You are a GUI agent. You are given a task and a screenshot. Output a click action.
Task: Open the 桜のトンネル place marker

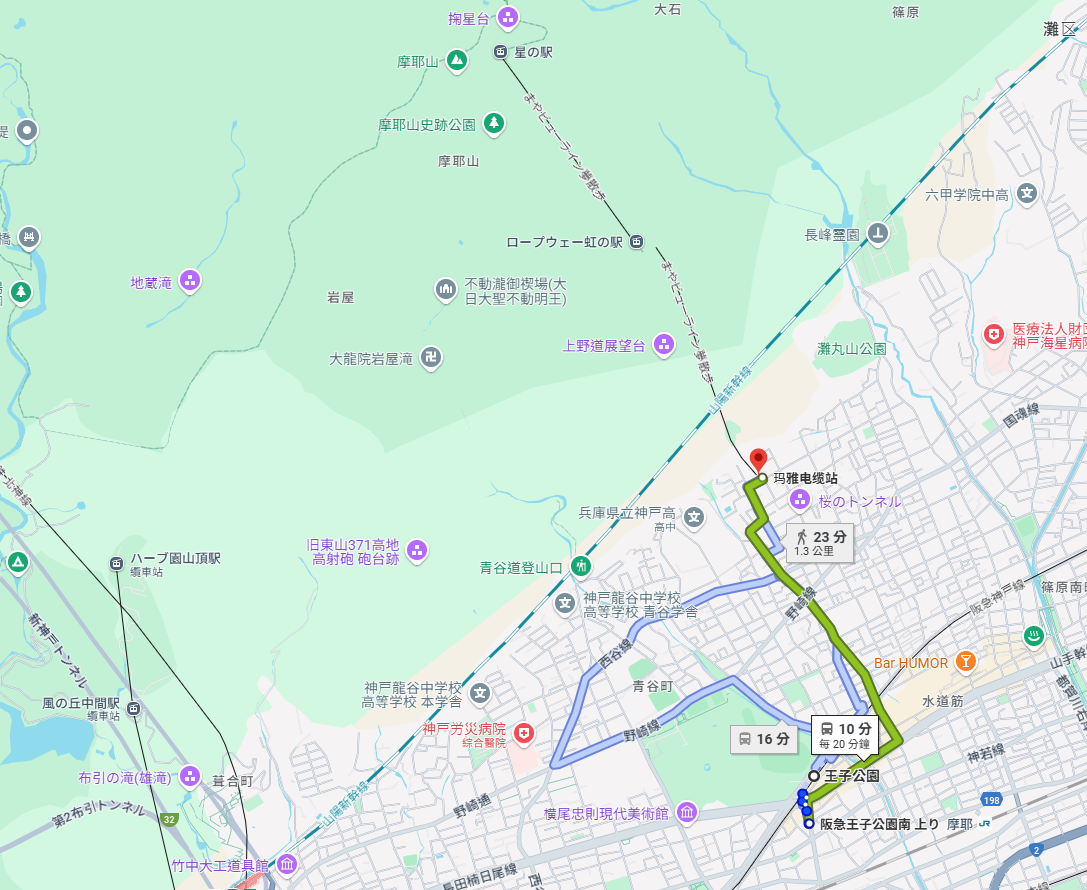point(800,499)
